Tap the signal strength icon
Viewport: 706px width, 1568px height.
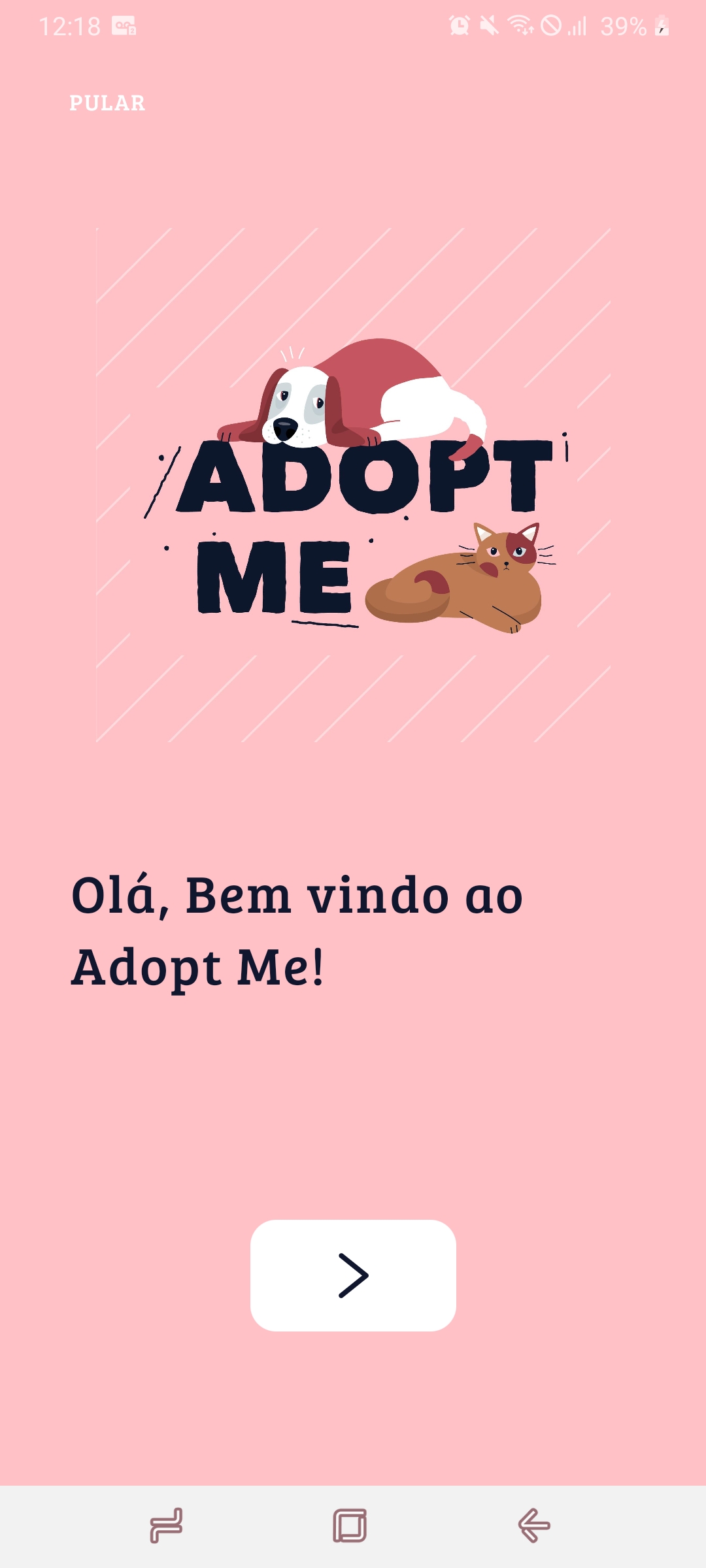(577, 25)
